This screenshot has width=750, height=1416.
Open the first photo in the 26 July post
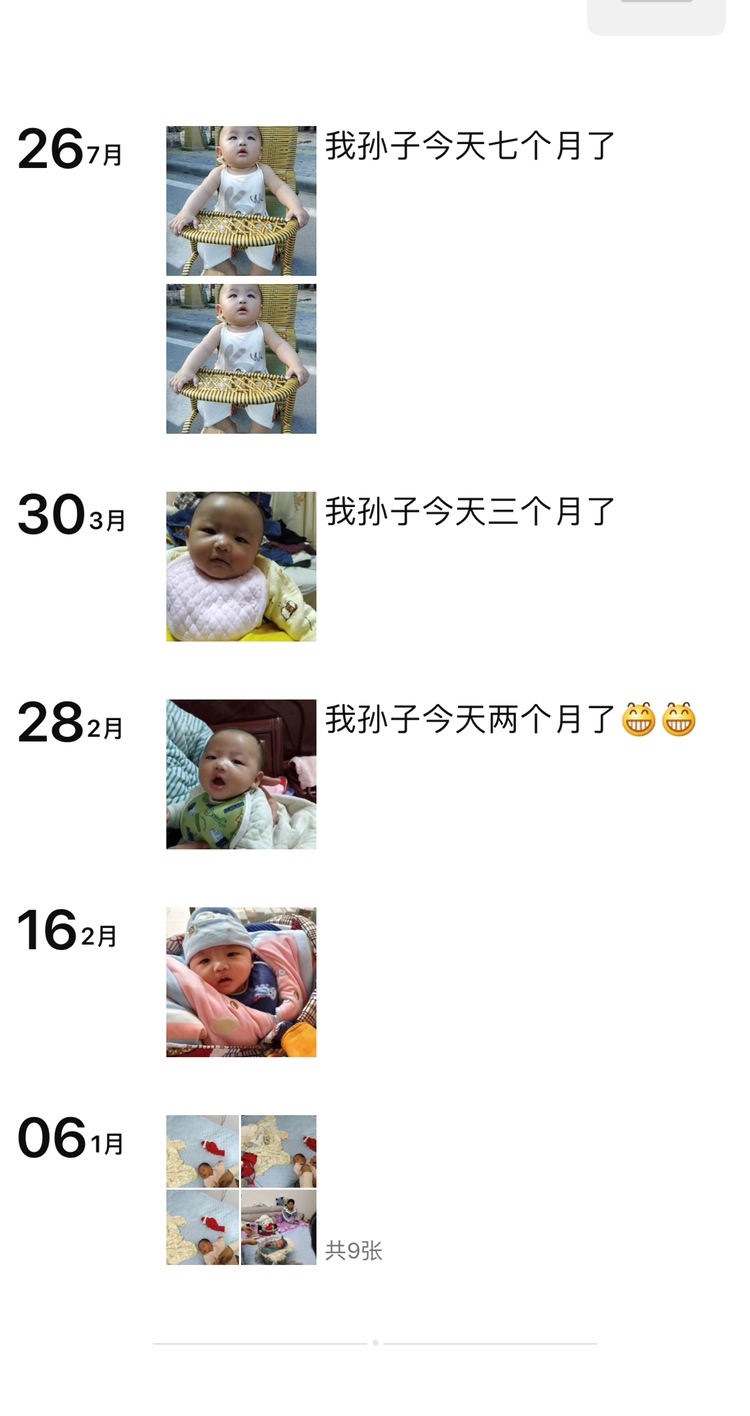[x=241, y=201]
